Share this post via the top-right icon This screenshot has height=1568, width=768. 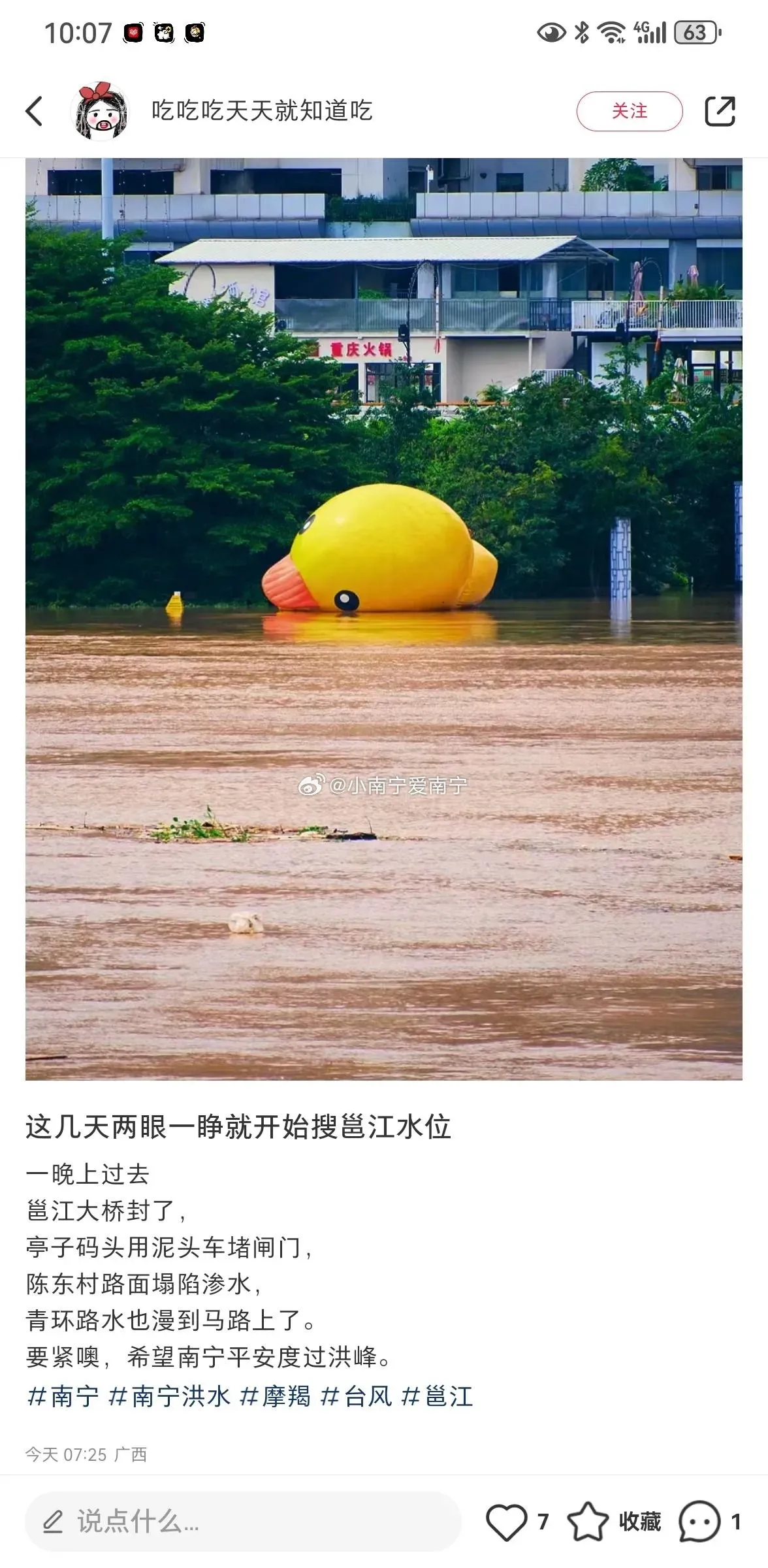tap(720, 111)
